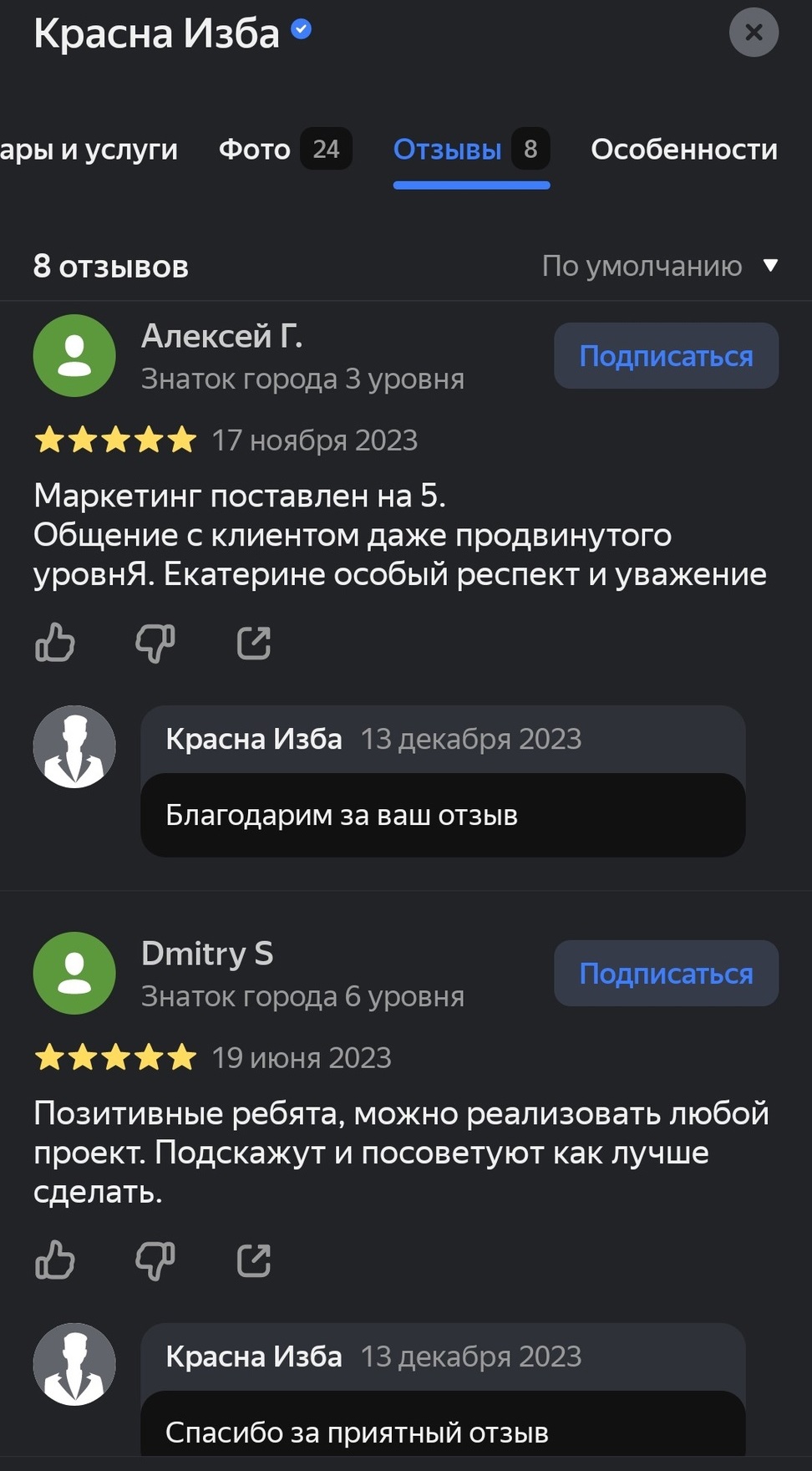812x1471 pixels.
Task: Switch to the Особенности tab
Action: pyautogui.click(x=683, y=150)
